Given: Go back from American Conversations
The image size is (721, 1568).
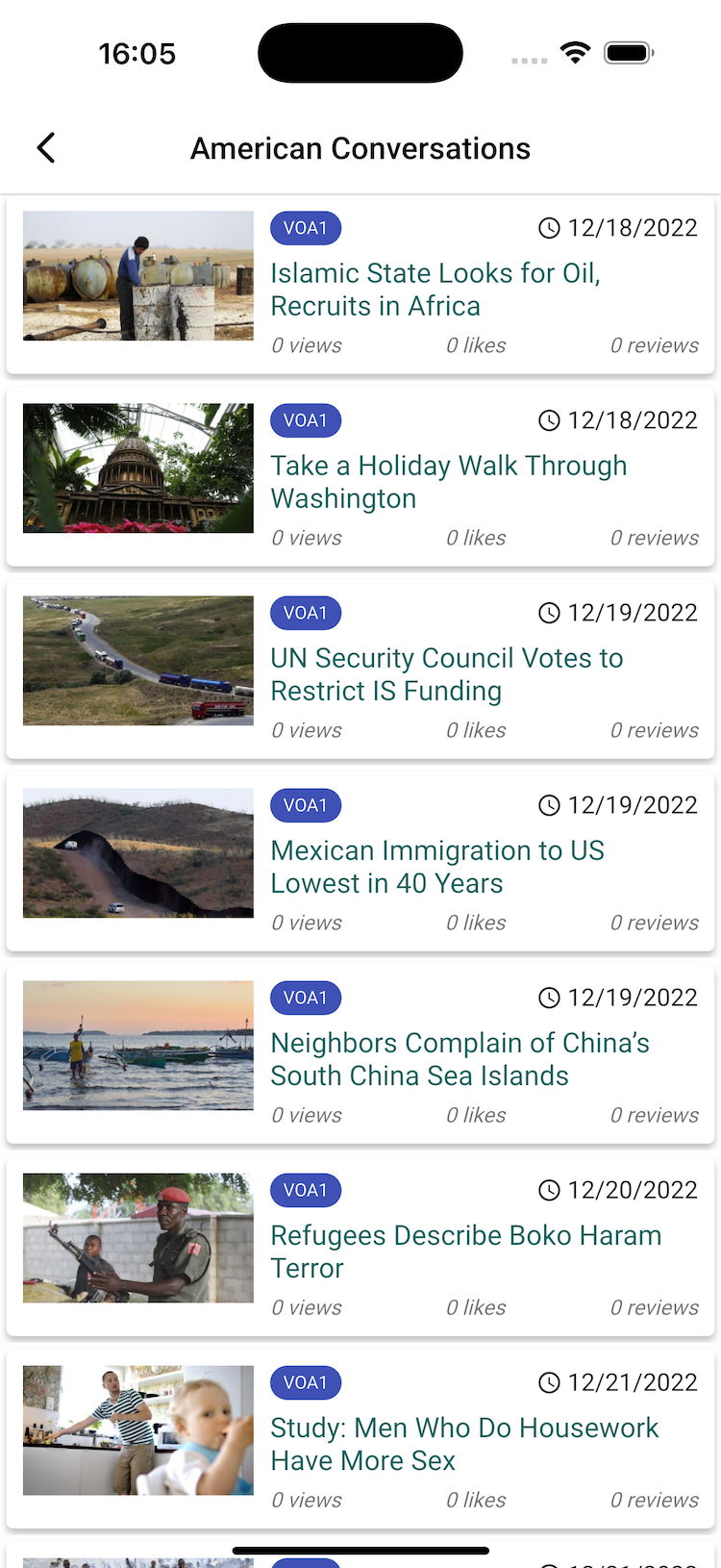Looking at the screenshot, I should [46, 148].
